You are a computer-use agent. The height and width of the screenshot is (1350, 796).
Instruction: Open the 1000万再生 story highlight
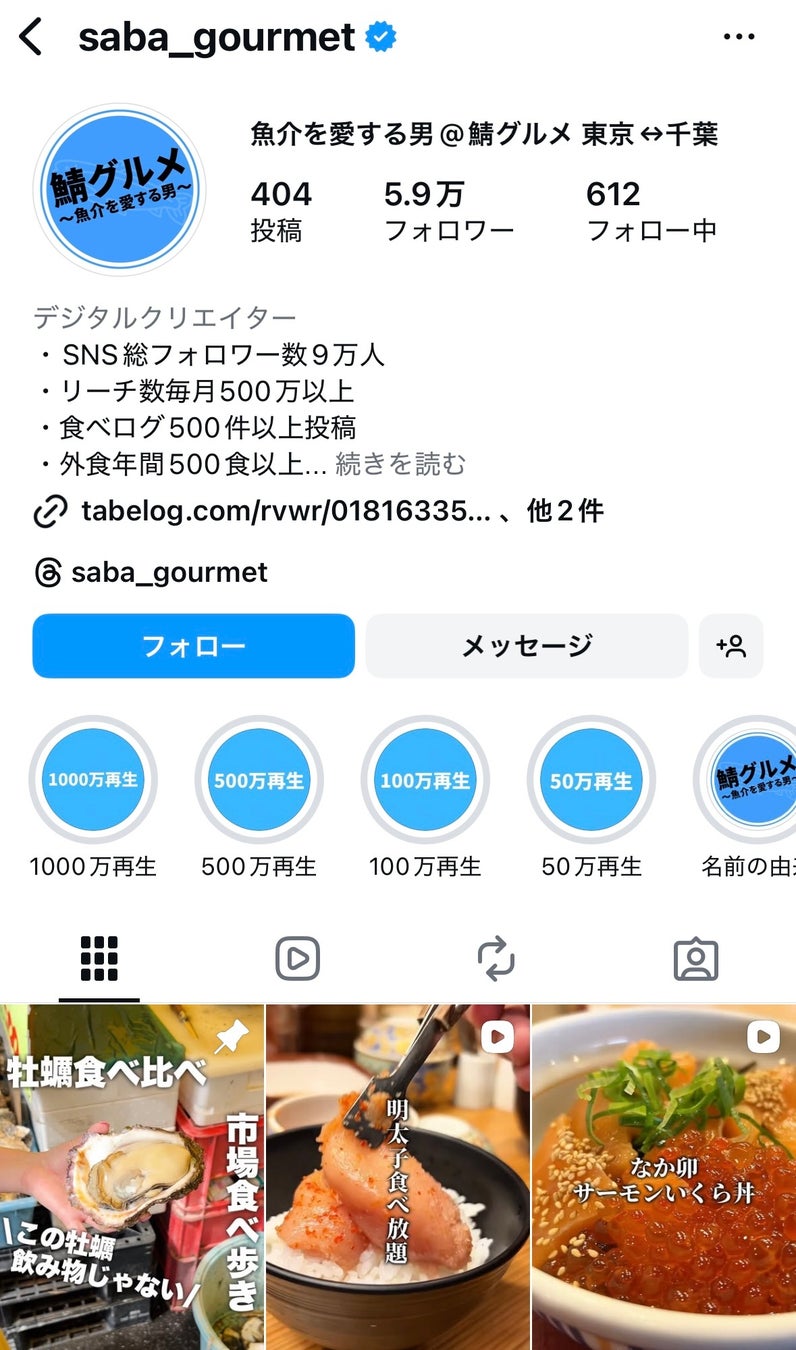93,781
